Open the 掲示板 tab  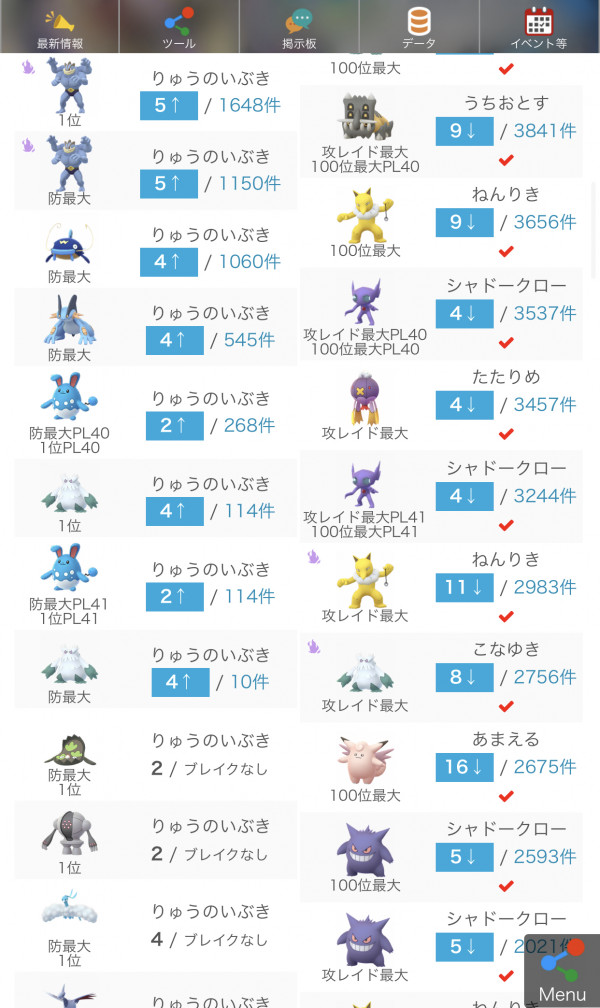299,27
